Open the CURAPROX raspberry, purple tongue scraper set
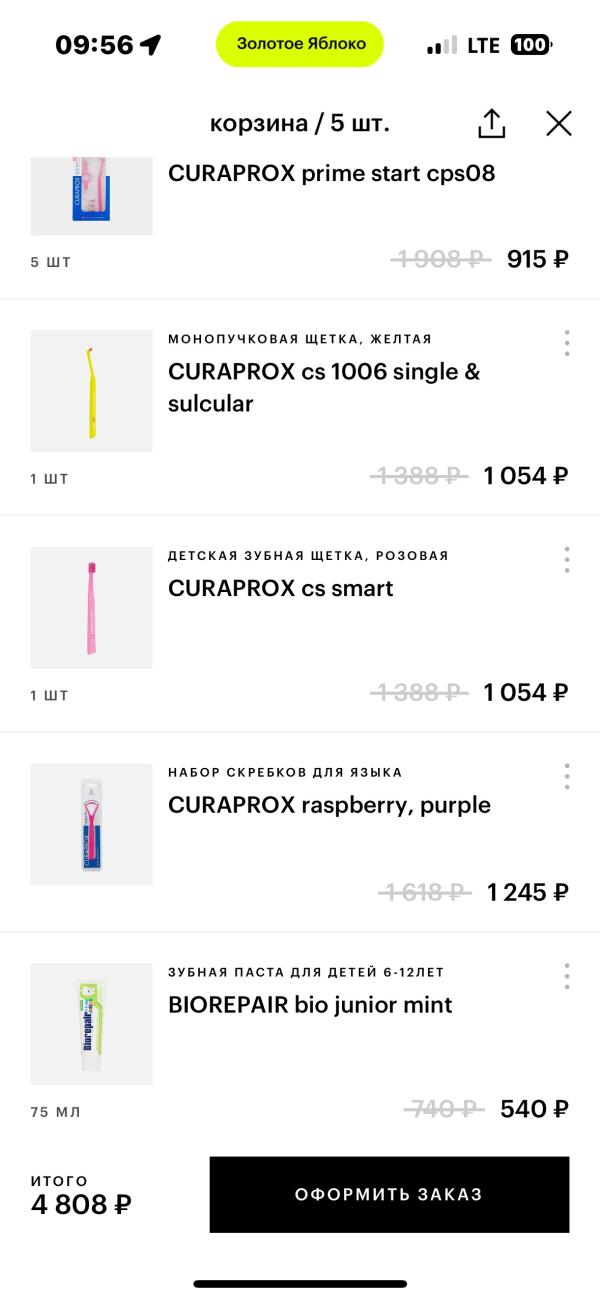 (329, 805)
